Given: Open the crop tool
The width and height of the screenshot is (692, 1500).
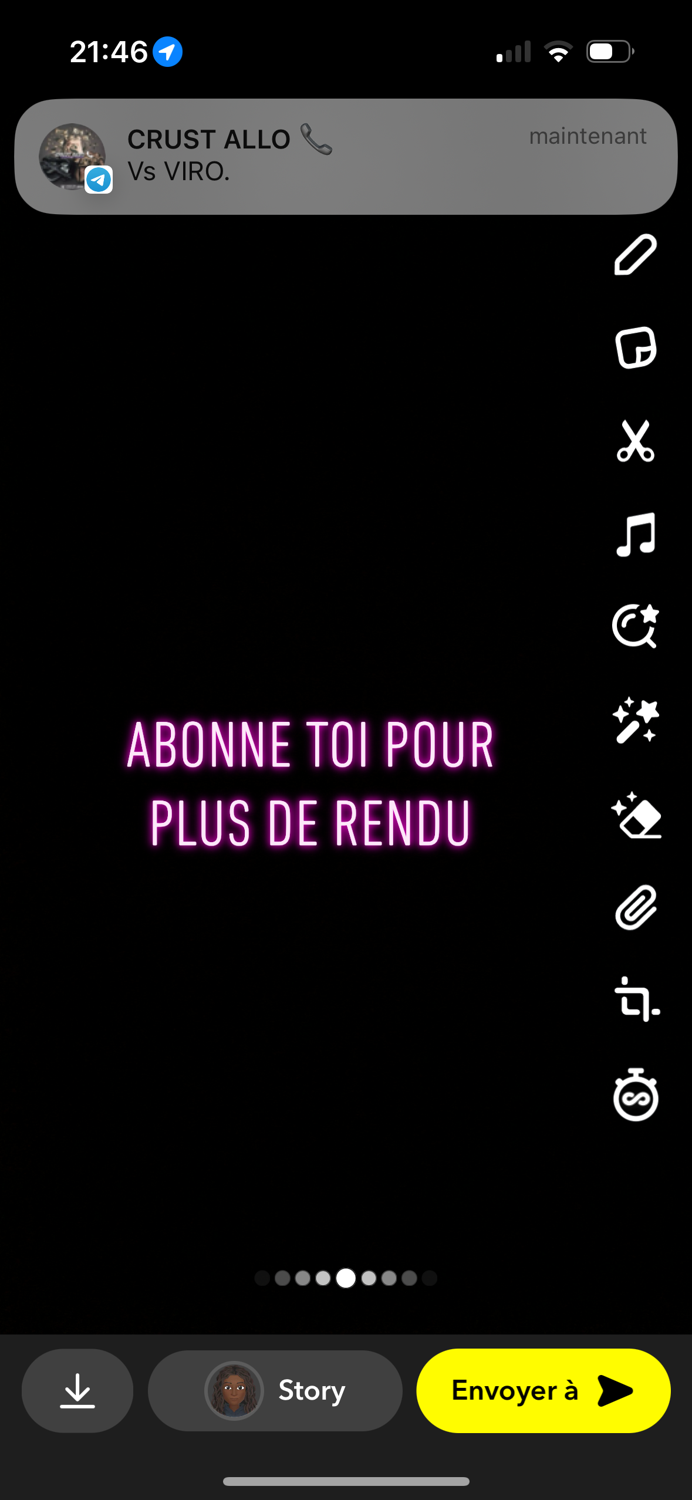Looking at the screenshot, I should coord(635,1000).
